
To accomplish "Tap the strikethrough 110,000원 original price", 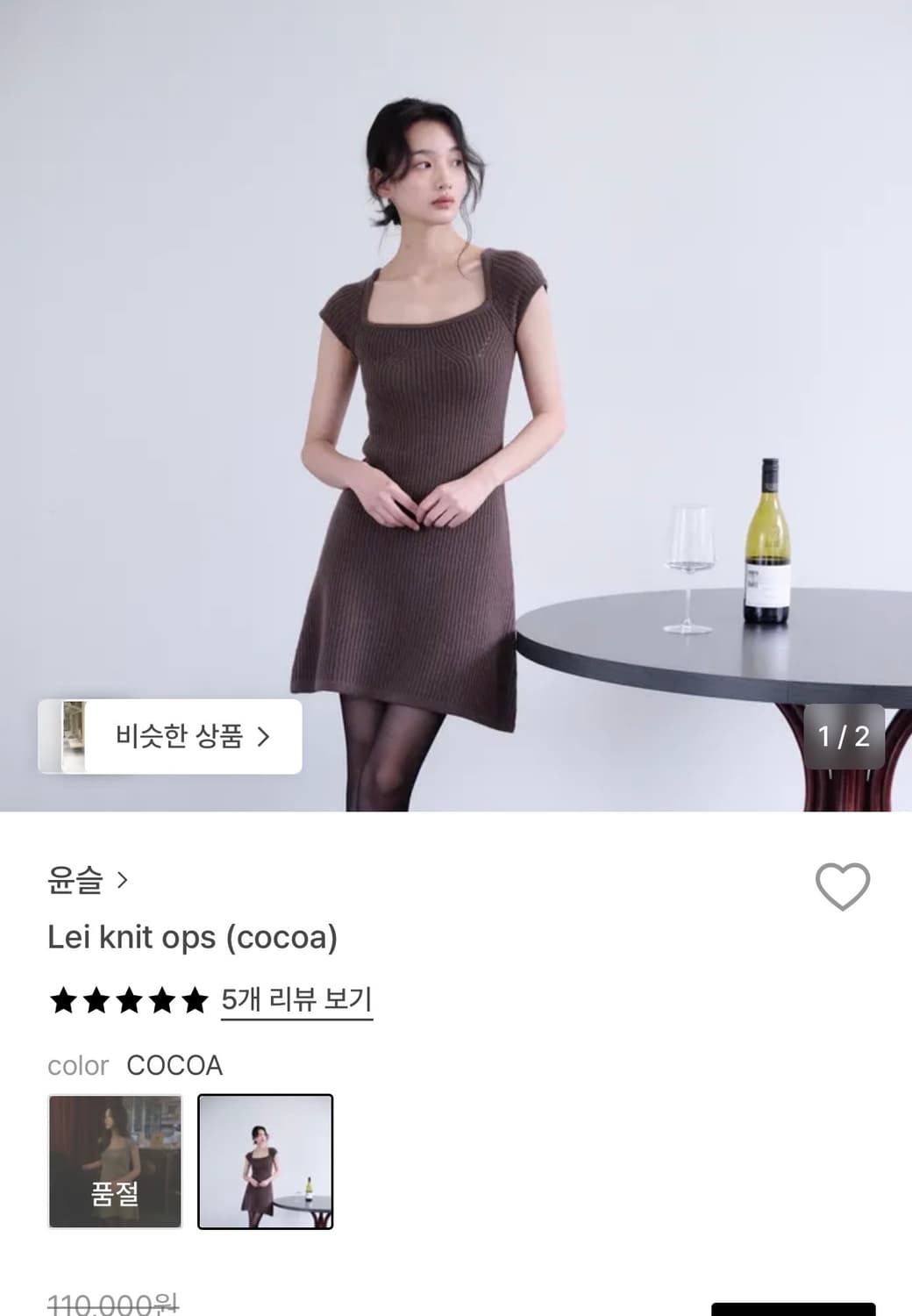I will point(111,1305).
